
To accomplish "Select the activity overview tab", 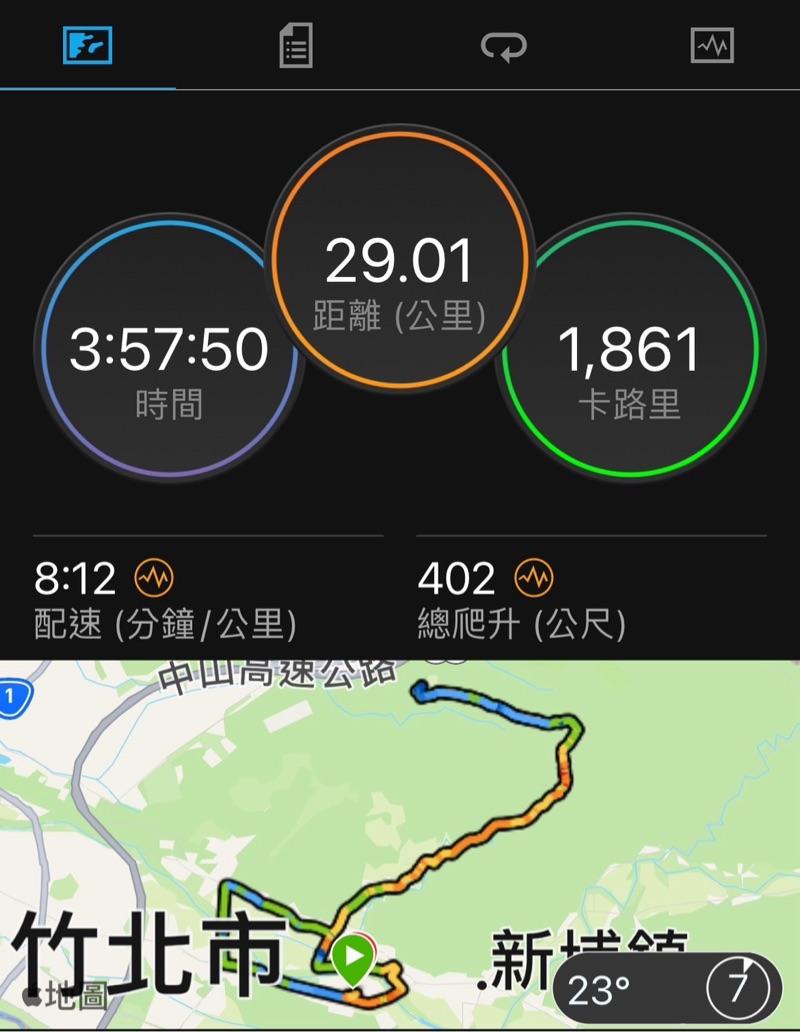I will tap(88, 46).
